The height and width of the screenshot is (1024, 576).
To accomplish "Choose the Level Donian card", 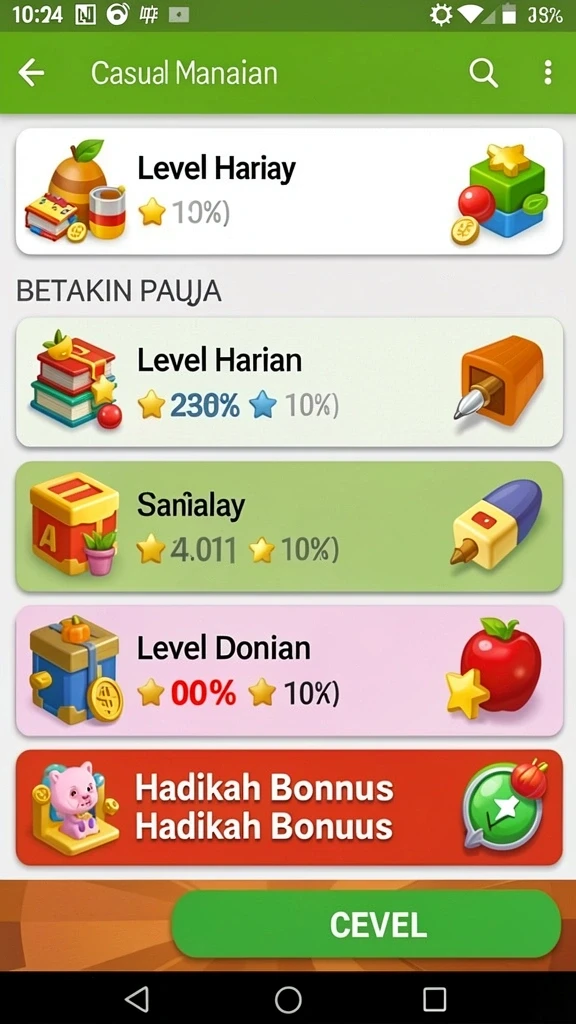I will pyautogui.click(x=289, y=671).
